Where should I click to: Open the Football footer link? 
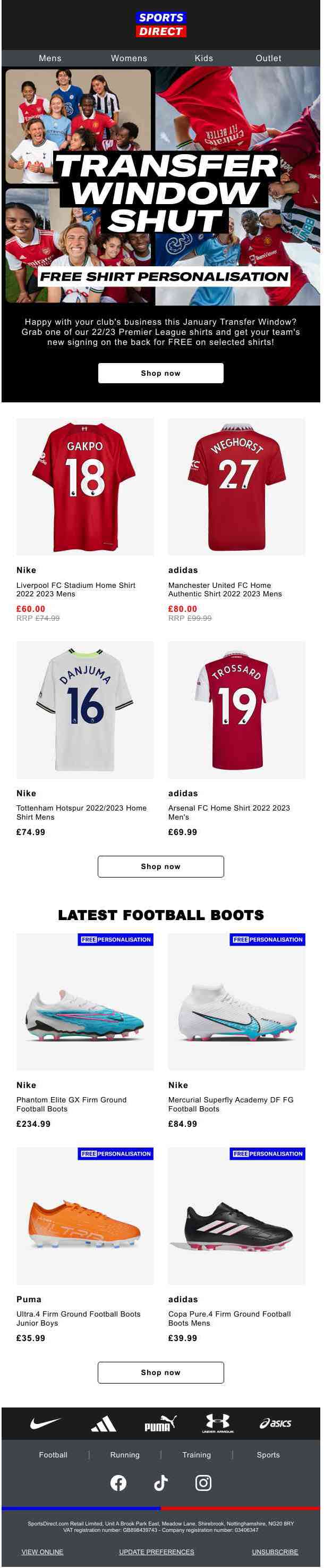53,1455
